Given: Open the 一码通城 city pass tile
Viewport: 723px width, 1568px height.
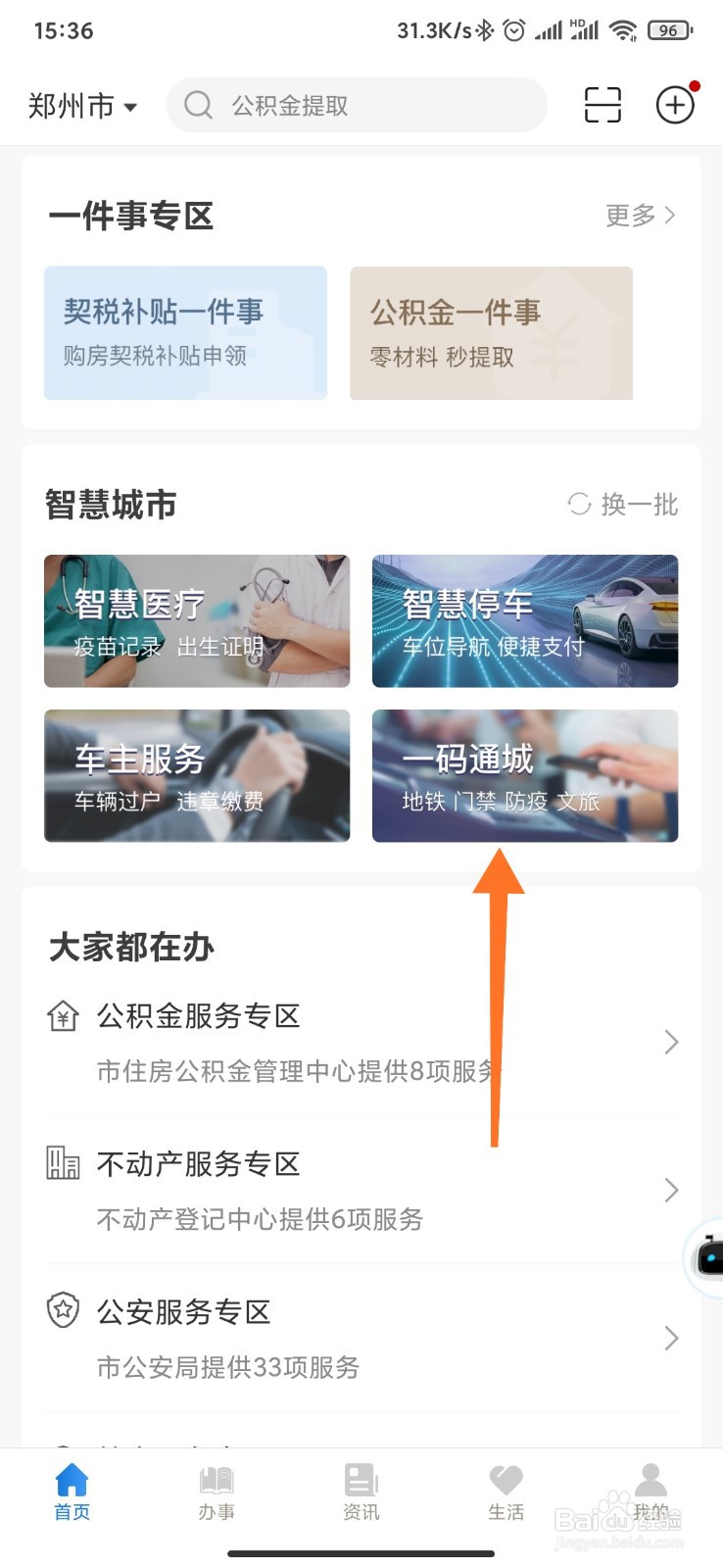Looking at the screenshot, I should [x=523, y=775].
